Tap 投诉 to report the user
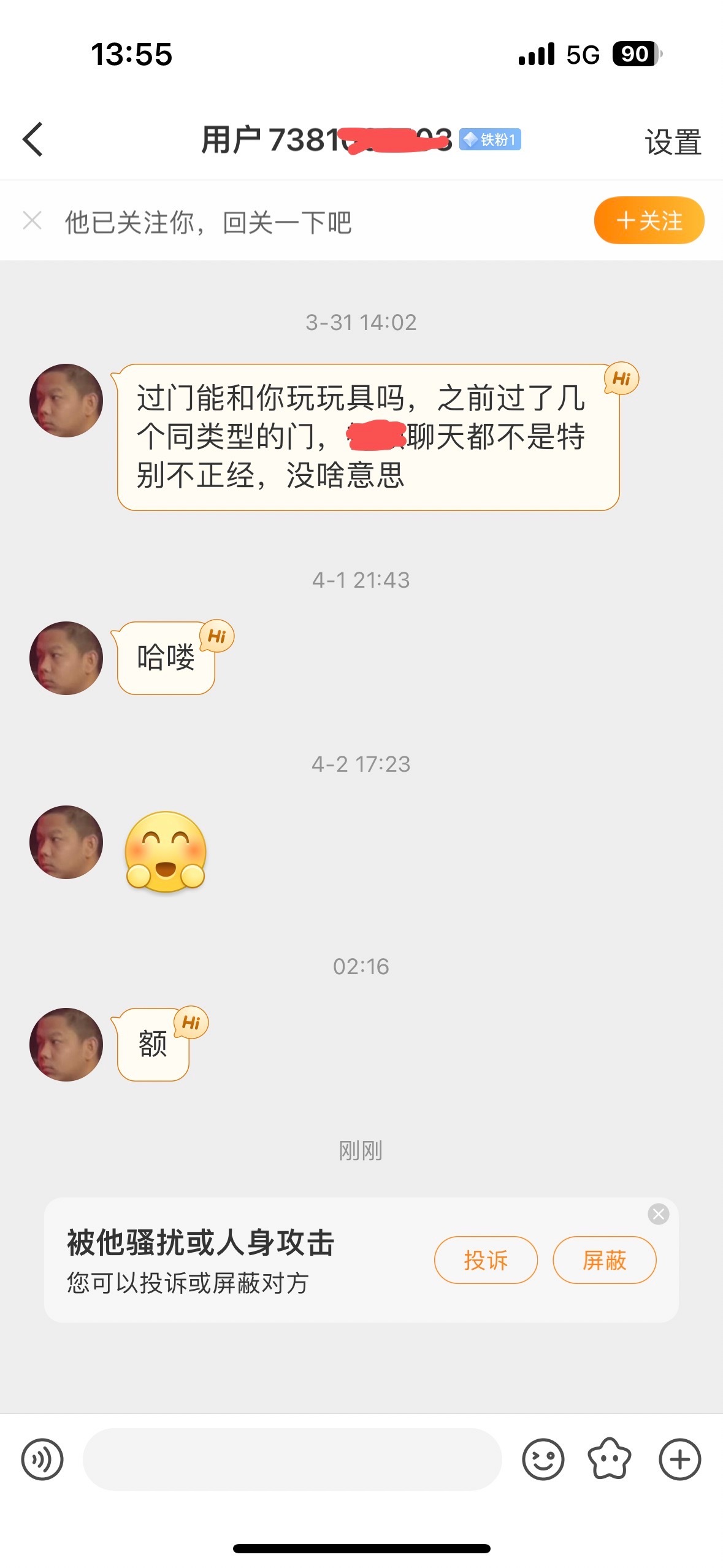This screenshot has height=1568, width=723. click(x=485, y=1260)
